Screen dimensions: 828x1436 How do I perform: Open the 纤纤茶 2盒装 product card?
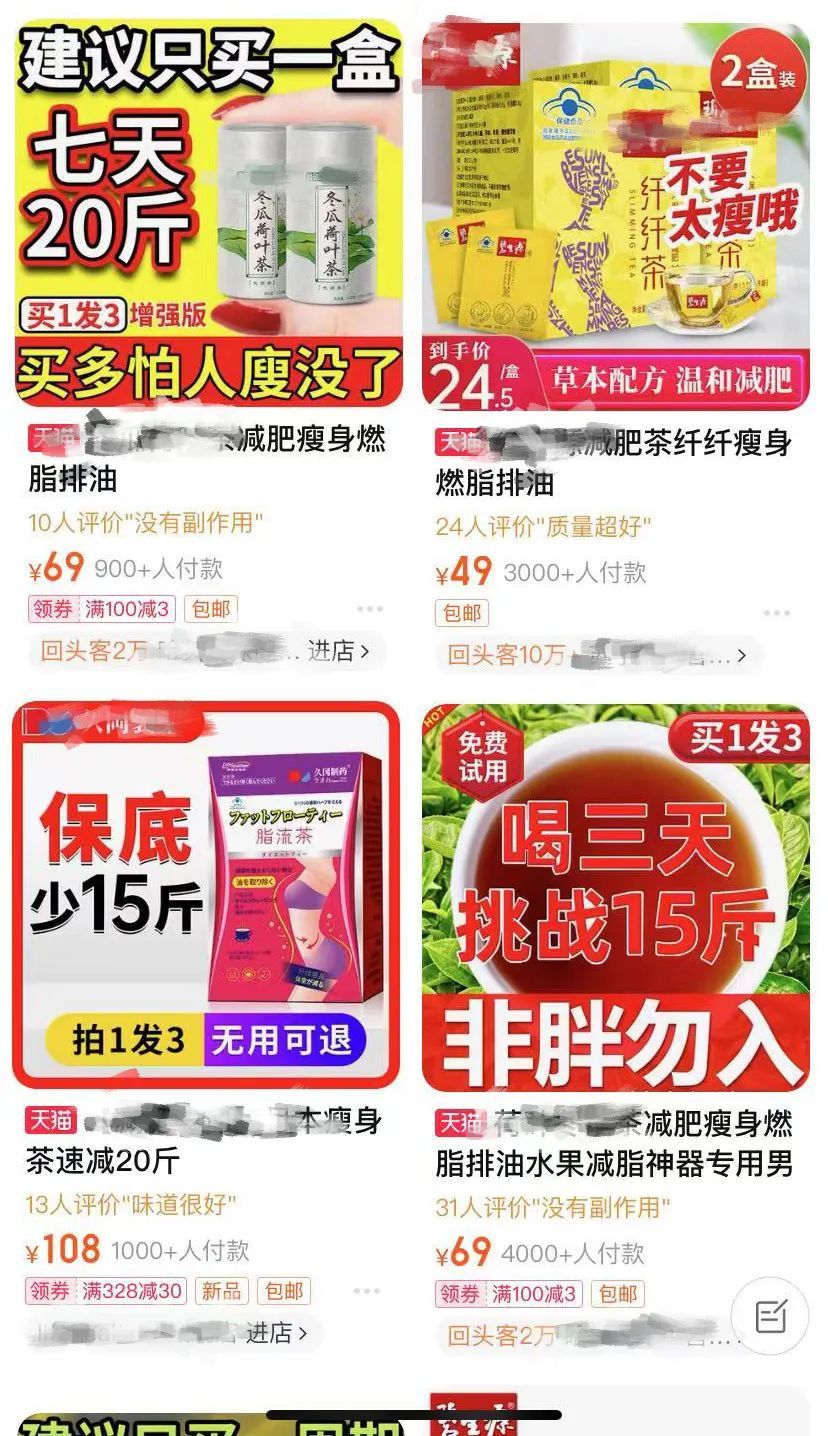point(615,215)
